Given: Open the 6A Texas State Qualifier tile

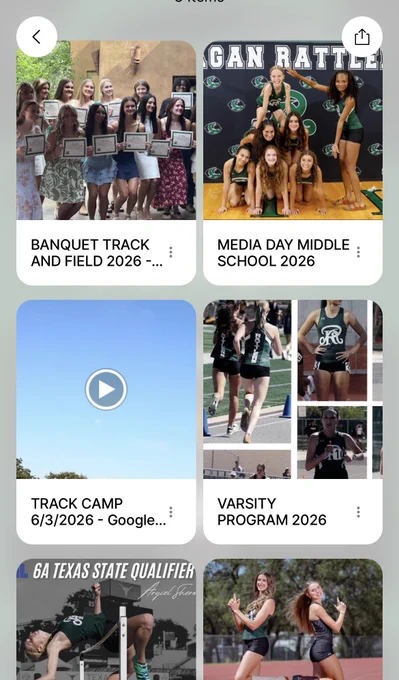Looking at the screenshot, I should point(106,619).
